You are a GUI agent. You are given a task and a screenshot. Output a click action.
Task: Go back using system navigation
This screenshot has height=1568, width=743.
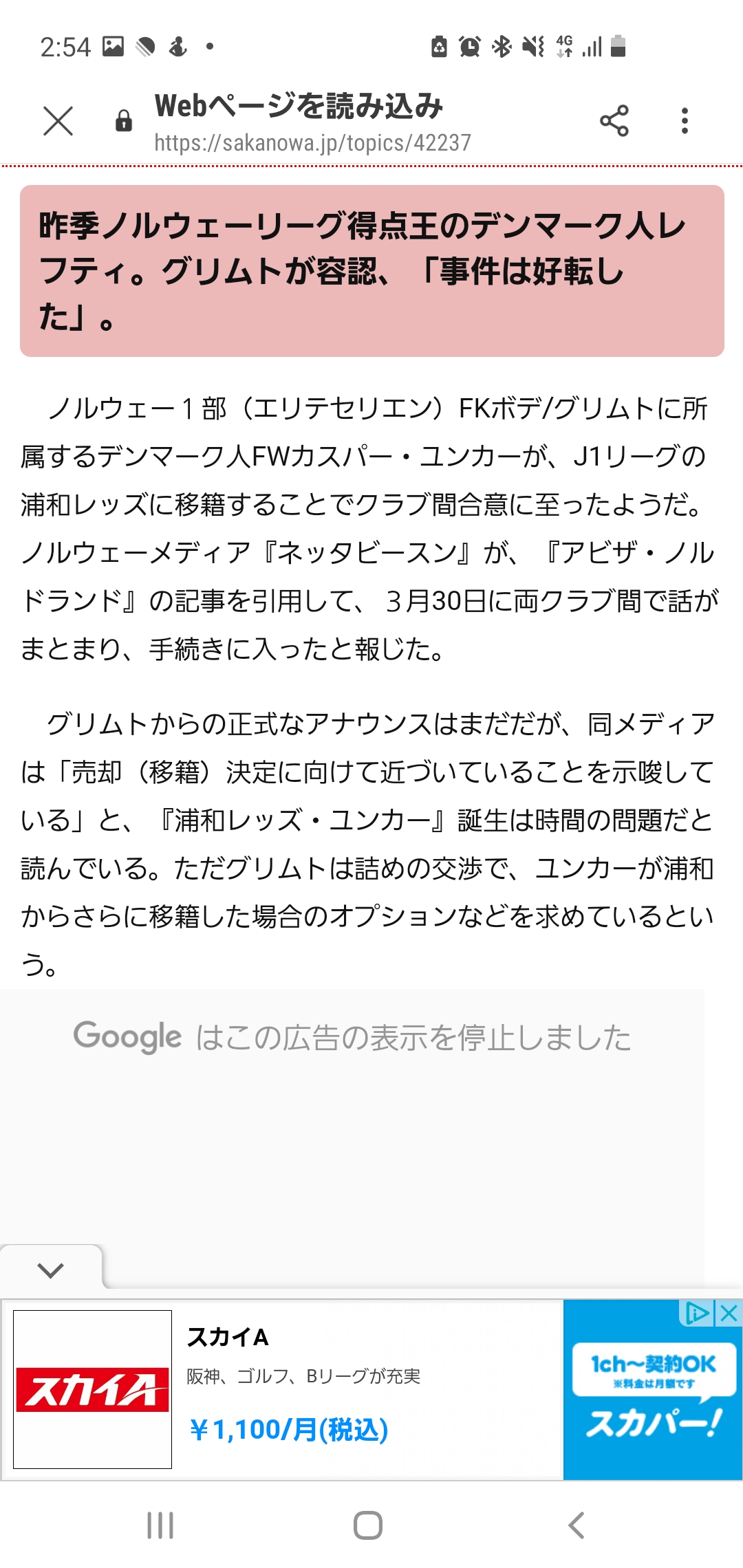click(577, 1525)
